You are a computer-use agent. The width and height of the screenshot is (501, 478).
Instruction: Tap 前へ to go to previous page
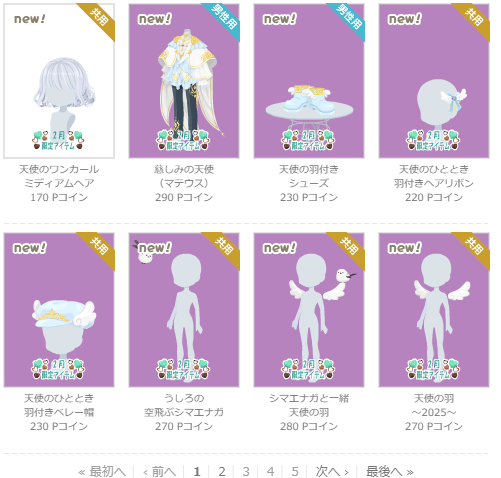(x=159, y=471)
